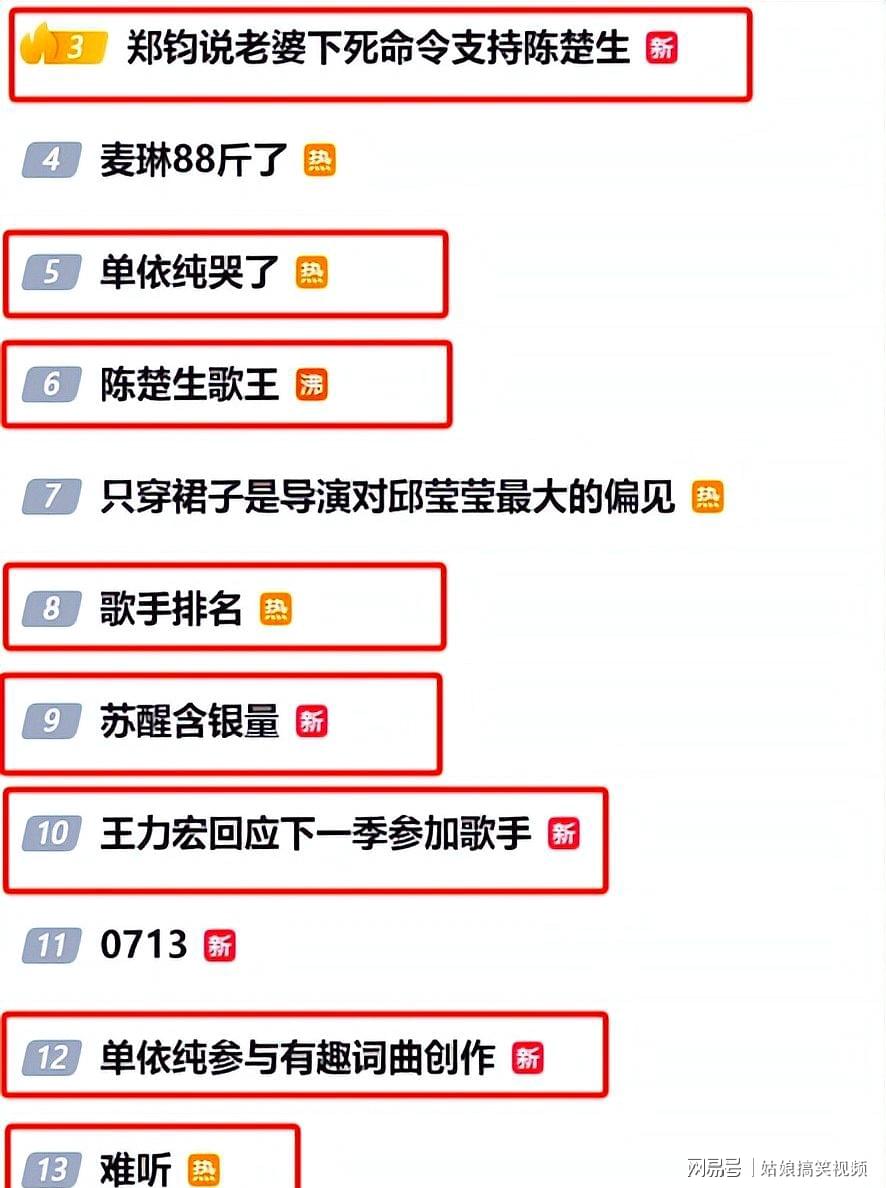Select the 难听 hot search entry
The image size is (886, 1188).
(136, 1170)
